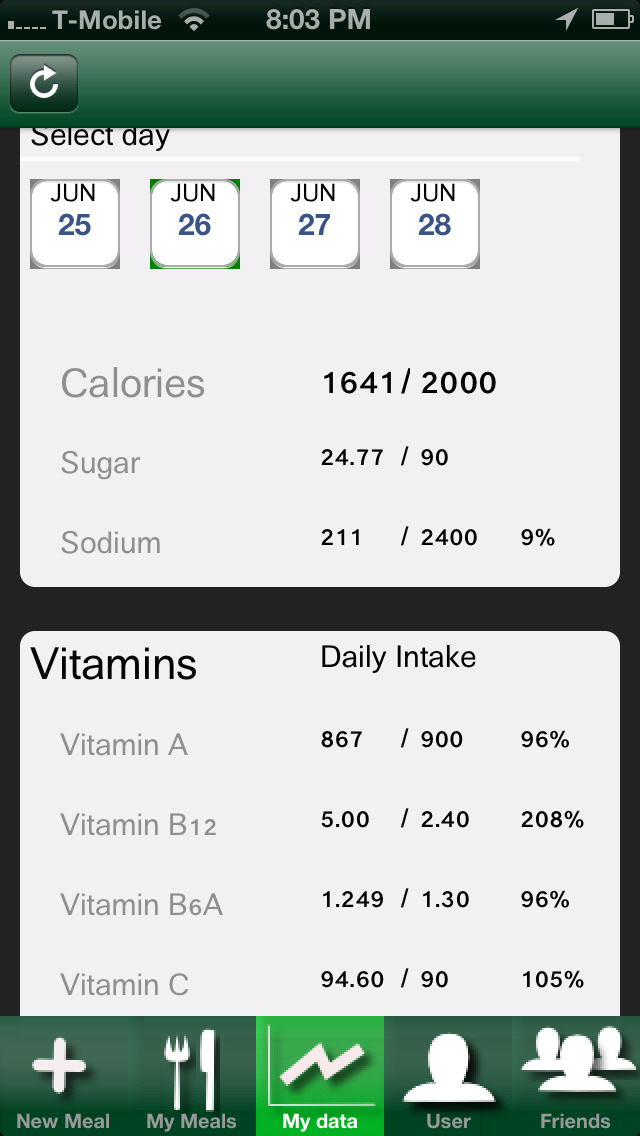640x1136 pixels.
Task: Choose the Jun 27 day tile
Action: pyautogui.click(x=315, y=224)
